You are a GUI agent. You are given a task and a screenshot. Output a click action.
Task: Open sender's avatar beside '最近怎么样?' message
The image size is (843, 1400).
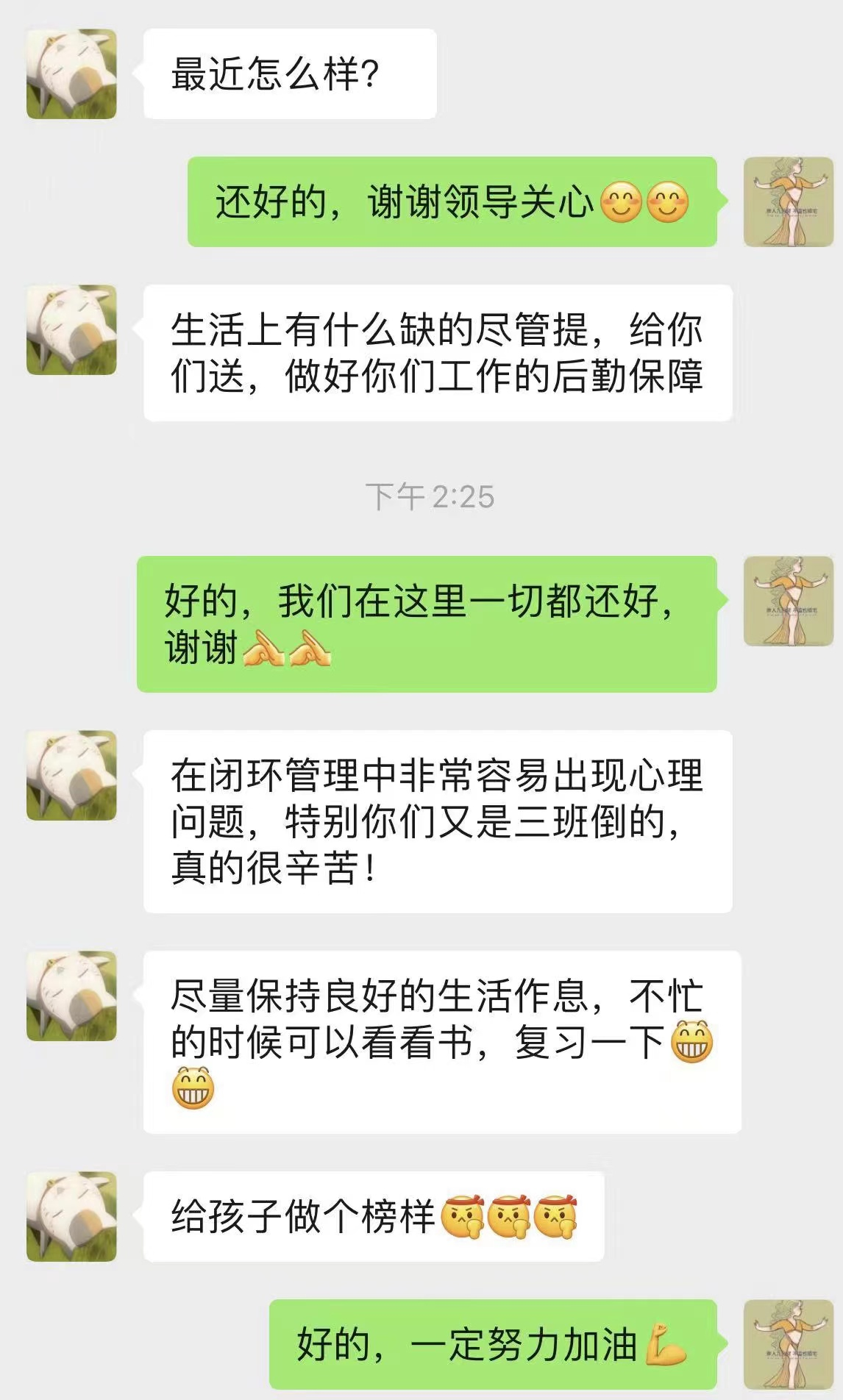pos(71,74)
